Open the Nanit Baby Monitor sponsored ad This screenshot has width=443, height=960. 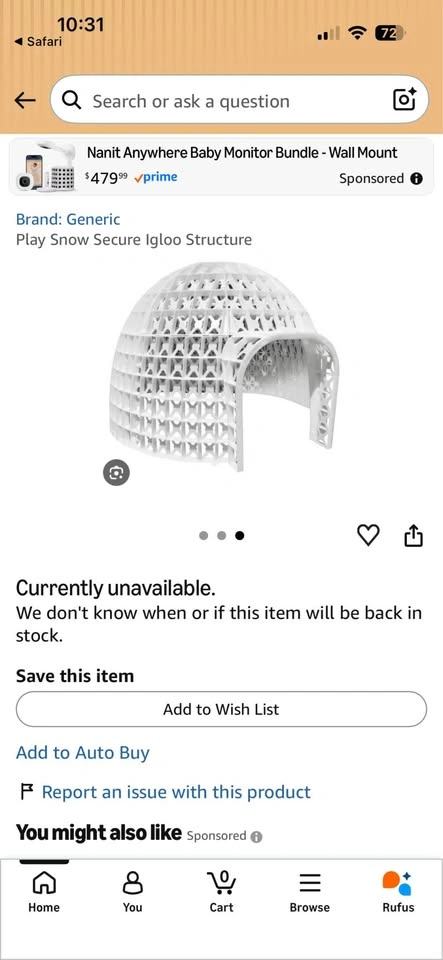(221, 167)
